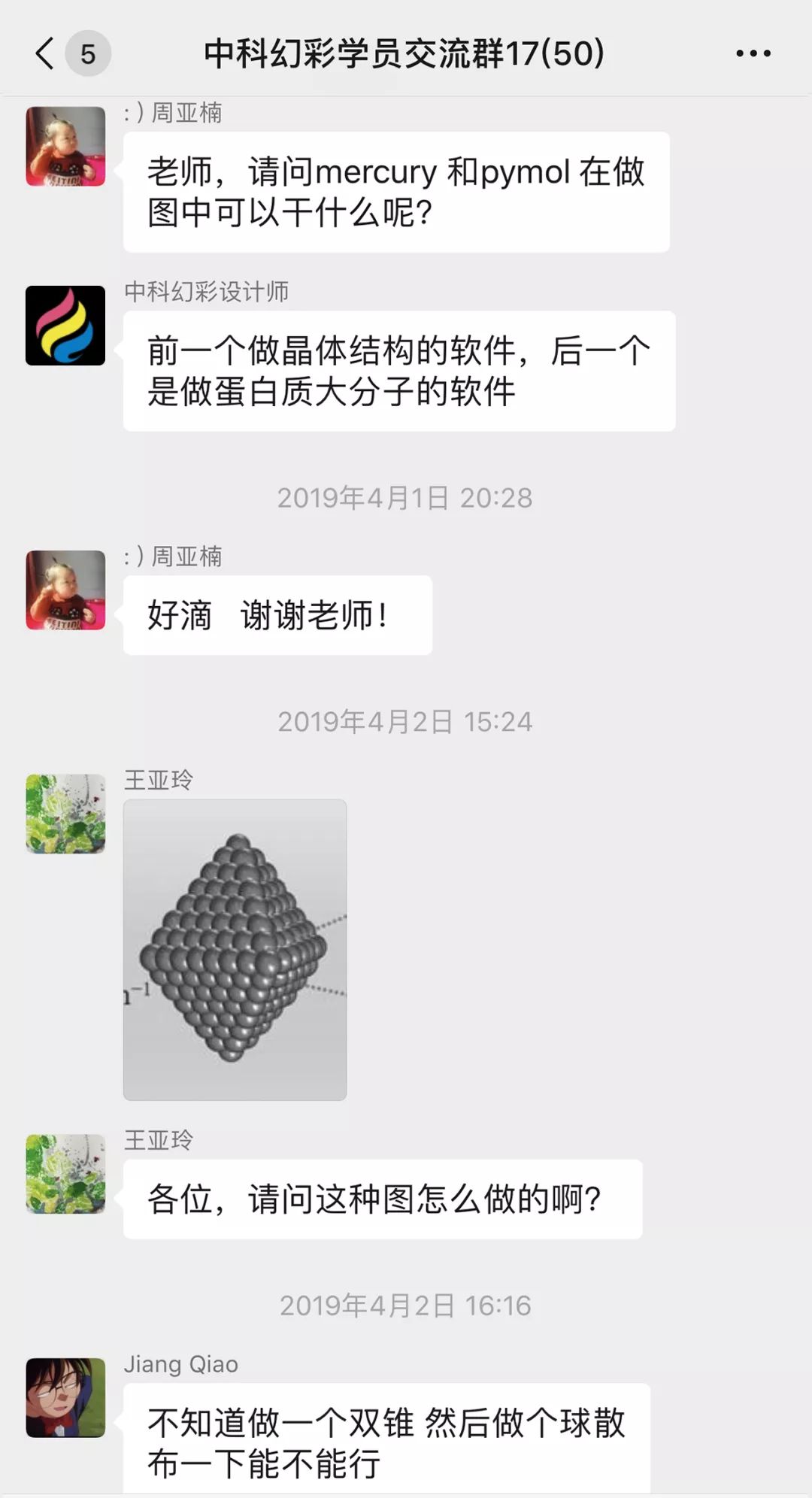View Jiang Qiao's profile avatar
812x1498 pixels.
coord(65,1397)
